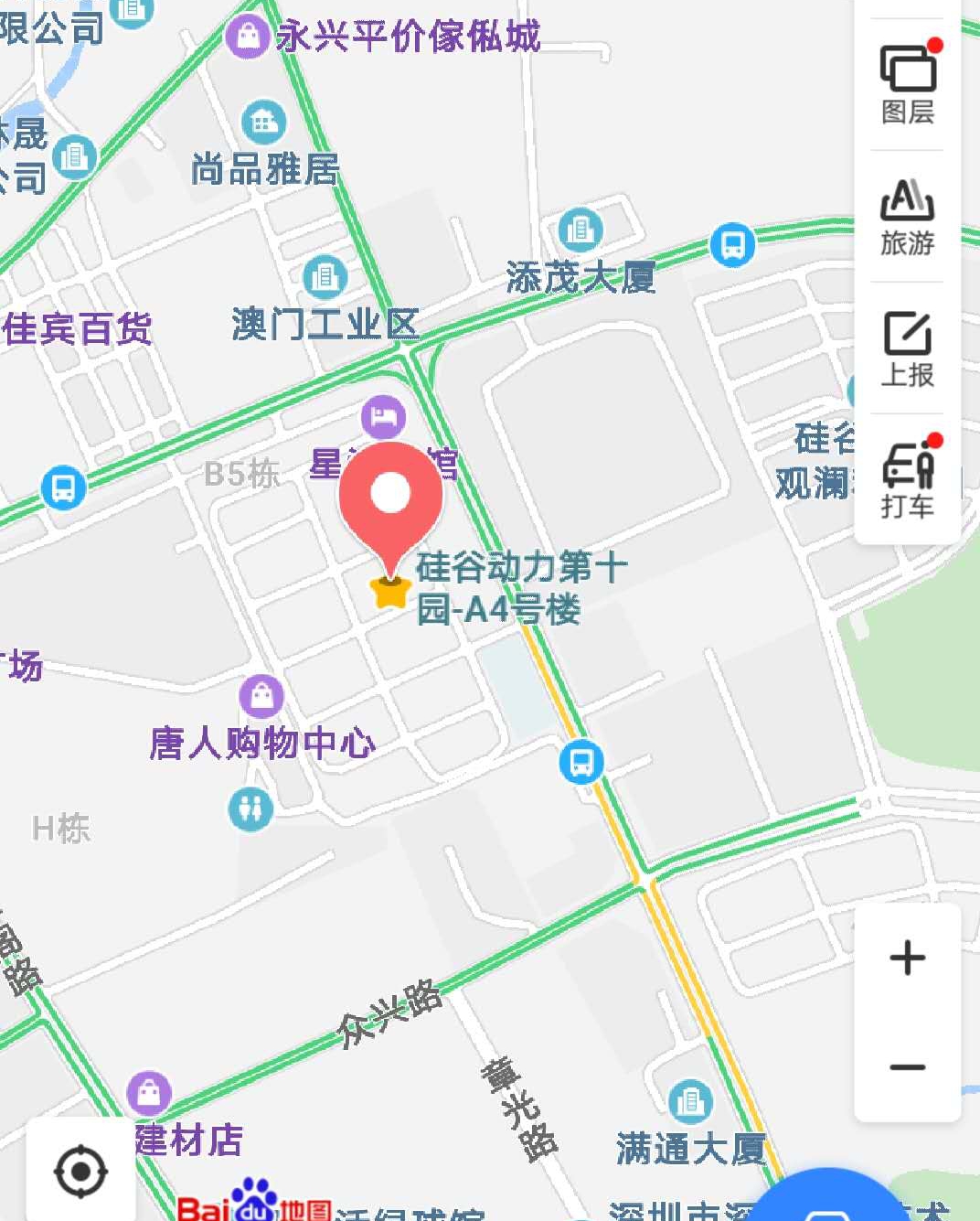Recenter map on my current location
This screenshot has width=980, height=1221.
(x=80, y=1171)
